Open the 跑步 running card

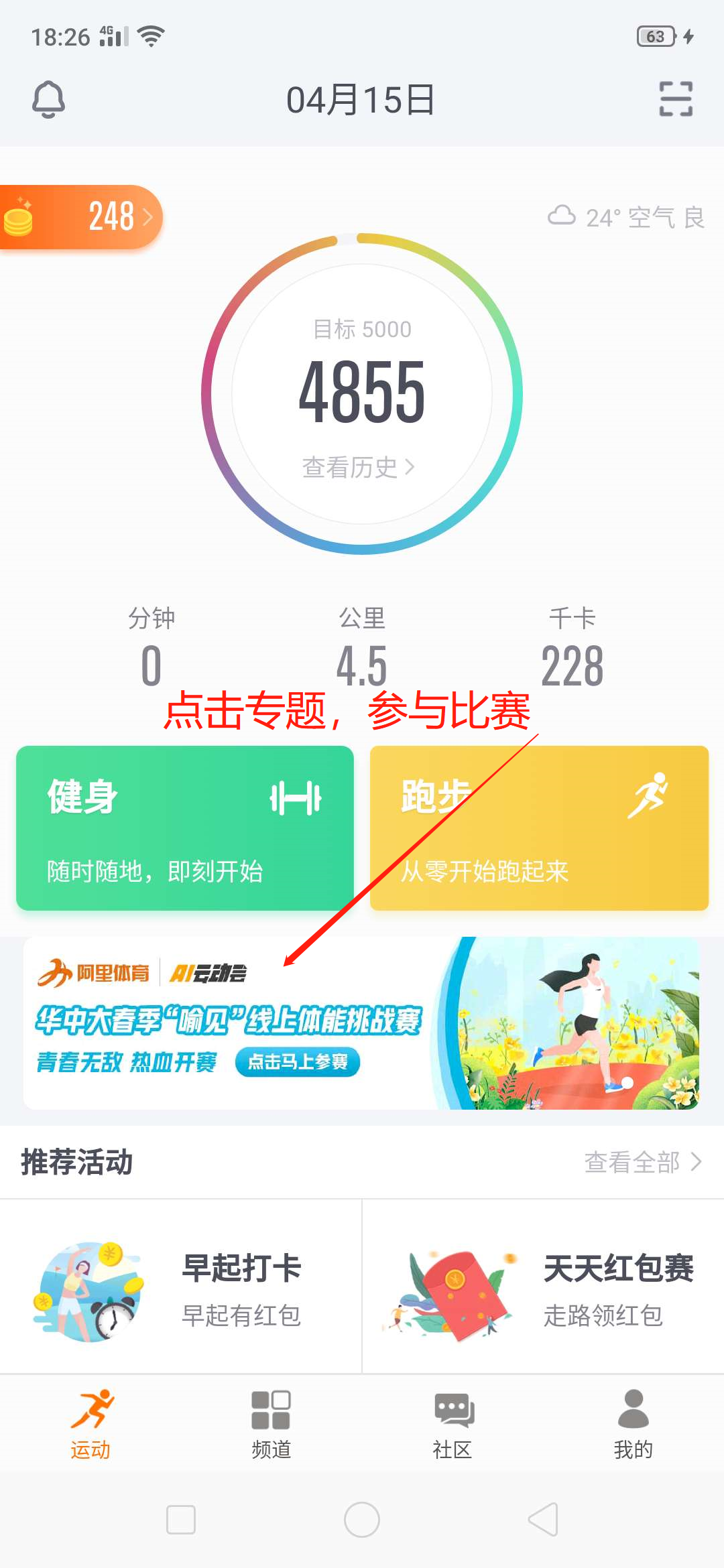coord(539,828)
